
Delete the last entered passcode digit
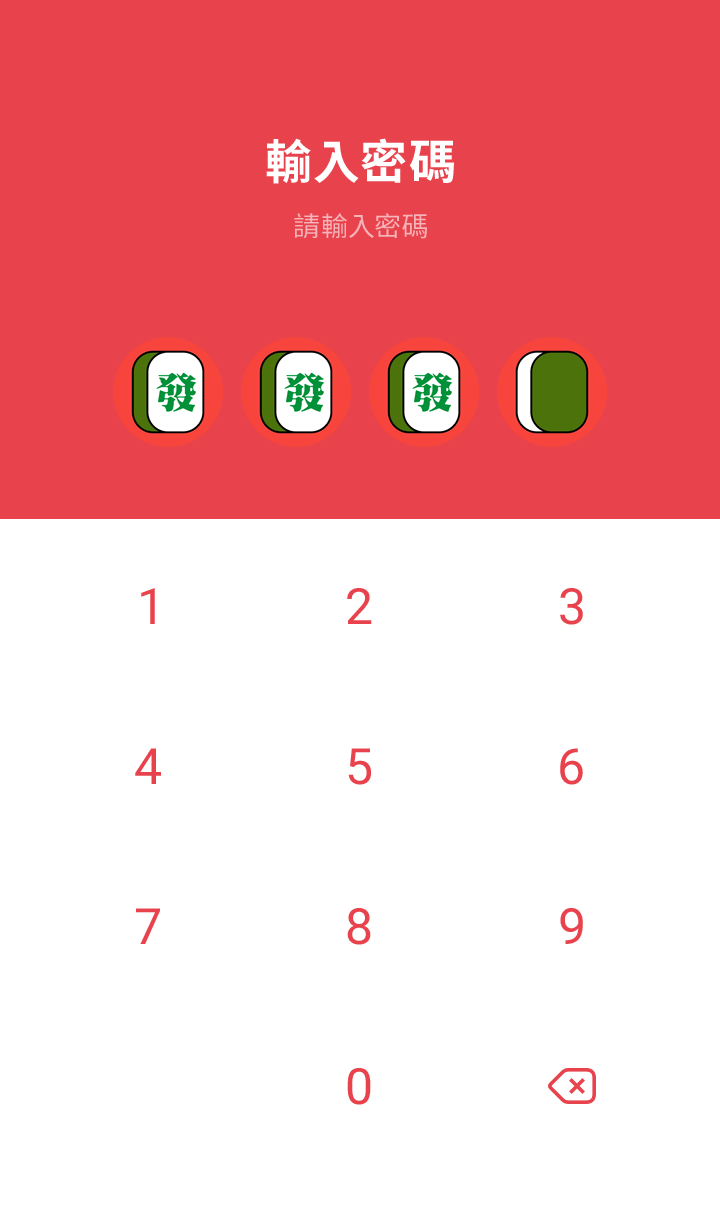click(x=572, y=1086)
